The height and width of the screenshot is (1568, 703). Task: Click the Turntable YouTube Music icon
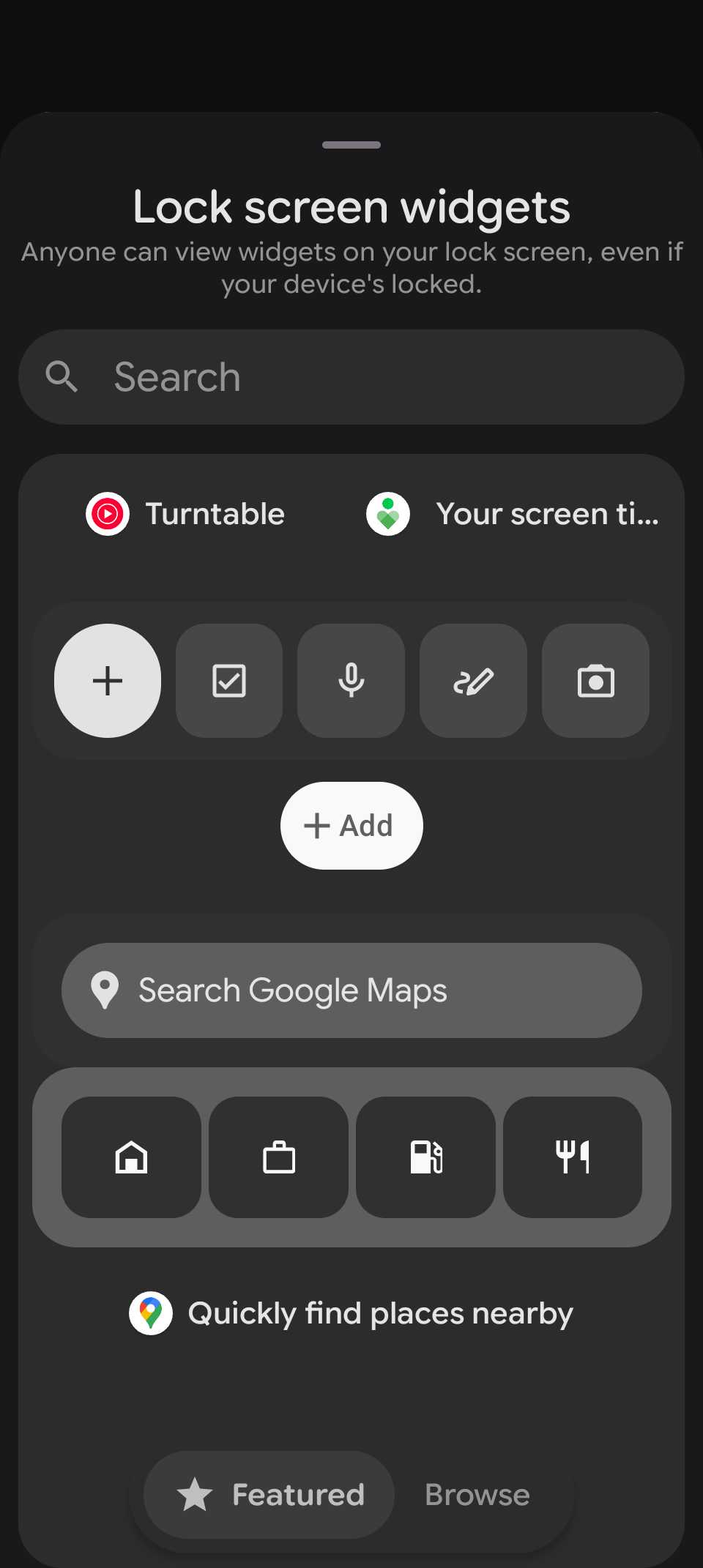click(x=108, y=513)
